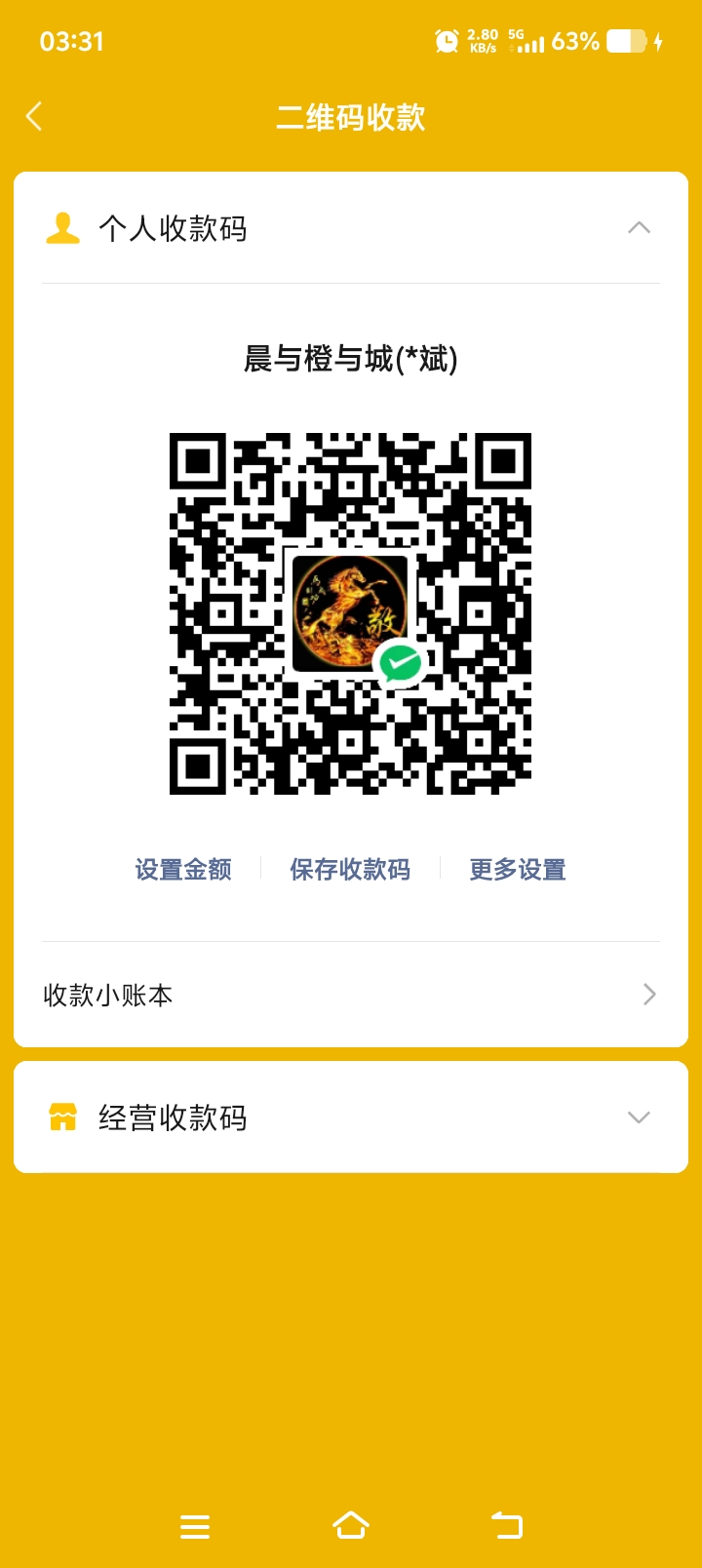Tap the system home button
The height and width of the screenshot is (1568, 702).
pyautogui.click(x=351, y=1525)
